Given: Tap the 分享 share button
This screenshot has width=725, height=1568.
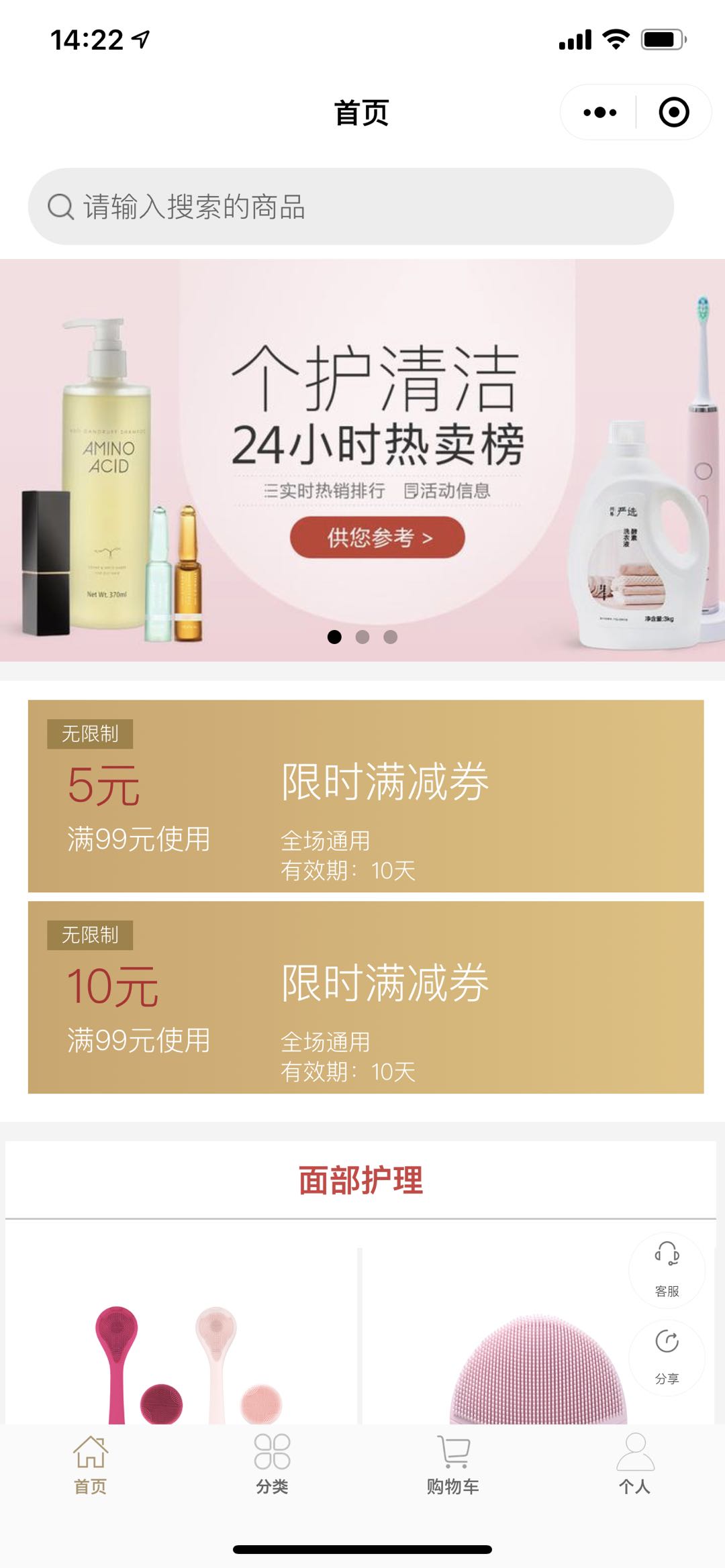Looking at the screenshot, I should pyautogui.click(x=667, y=1357).
